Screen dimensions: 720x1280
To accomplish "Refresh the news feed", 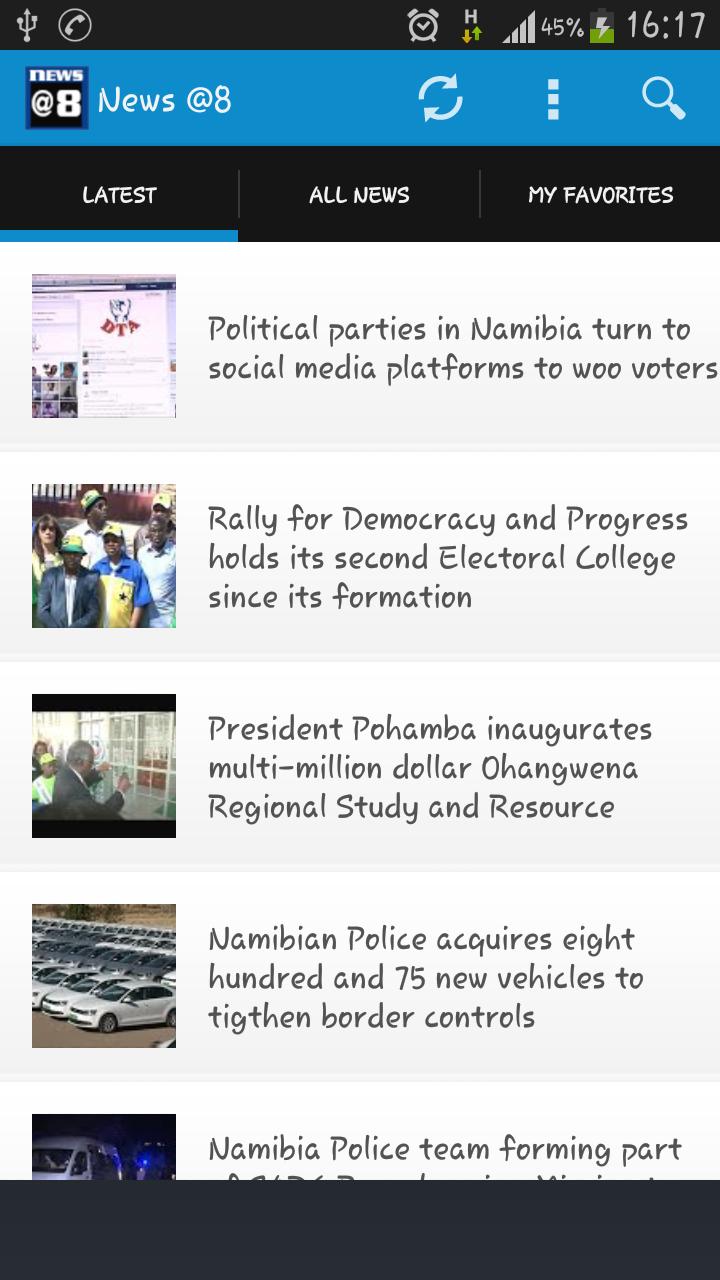I will coord(440,99).
